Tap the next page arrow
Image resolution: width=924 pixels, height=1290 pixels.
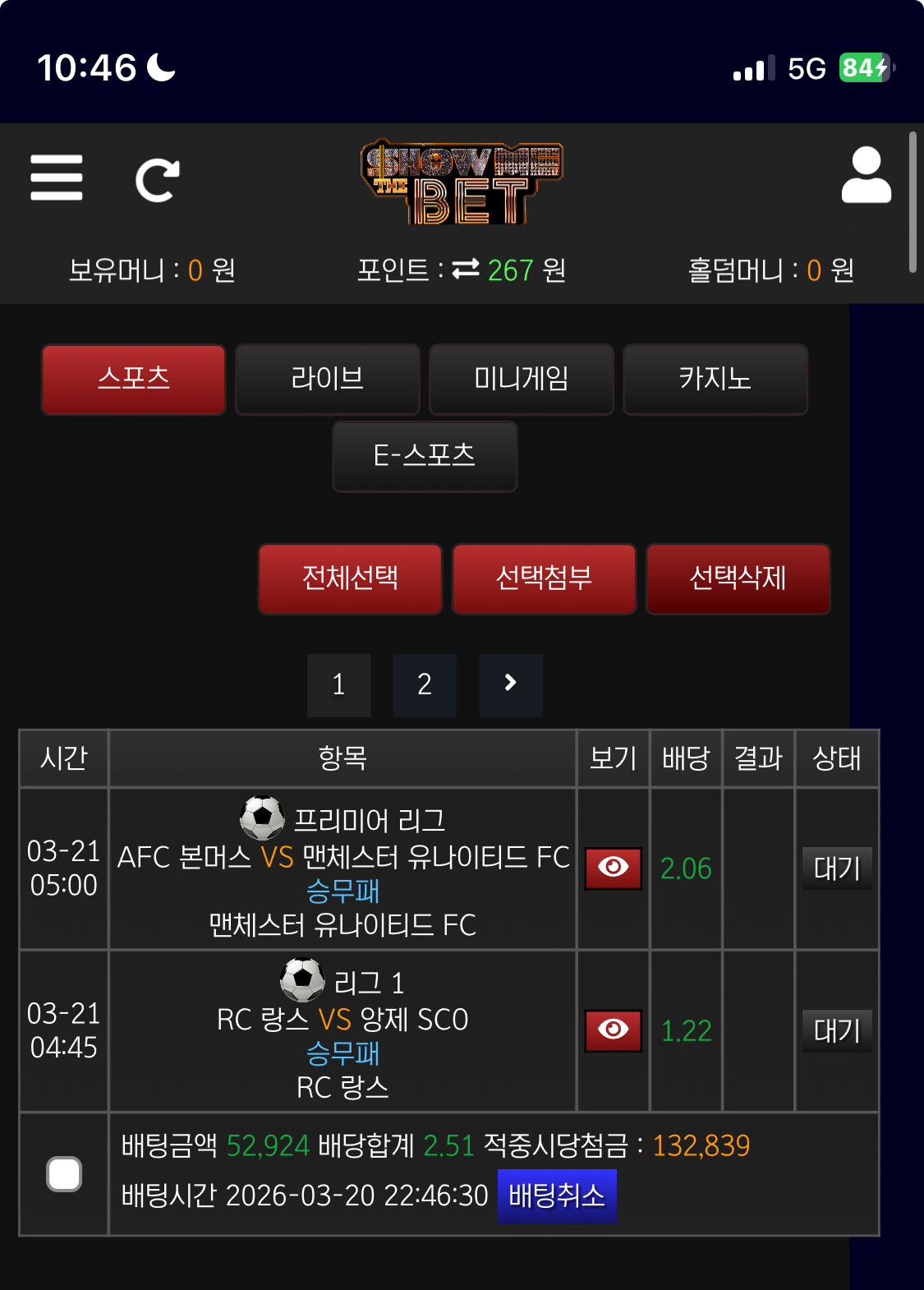coord(510,684)
